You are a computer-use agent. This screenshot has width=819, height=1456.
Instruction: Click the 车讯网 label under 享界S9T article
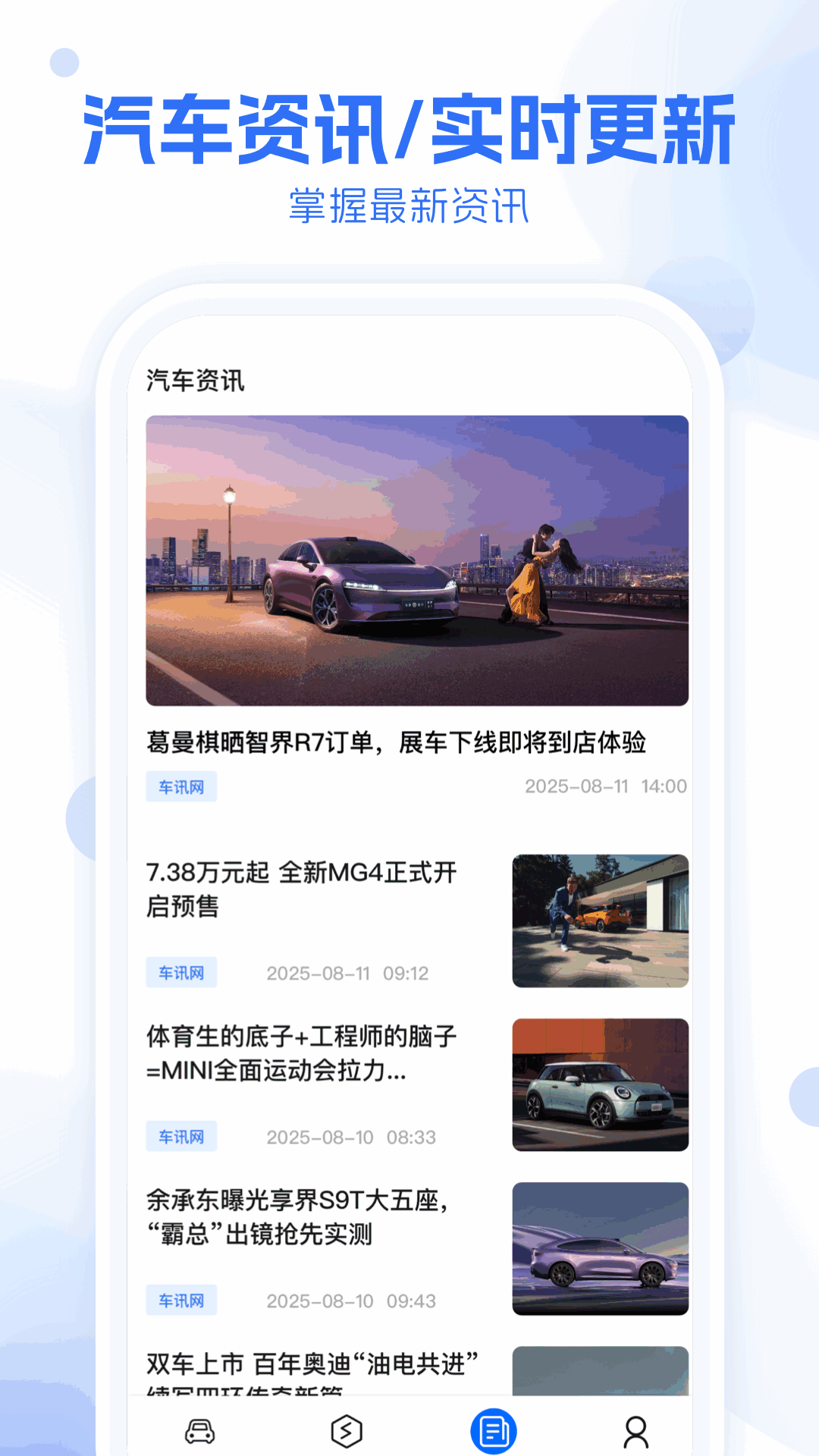tap(182, 1301)
